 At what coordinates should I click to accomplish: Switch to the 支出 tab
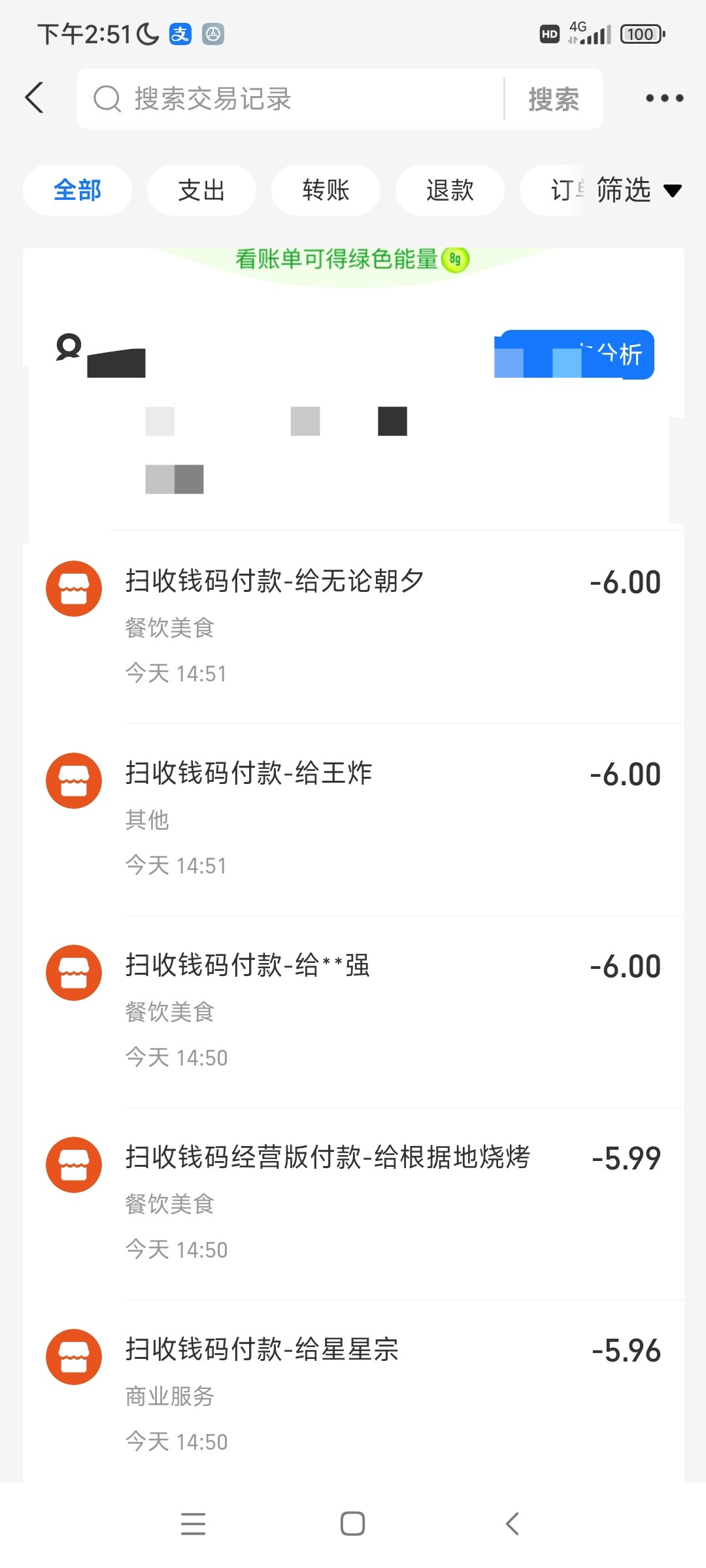[201, 190]
